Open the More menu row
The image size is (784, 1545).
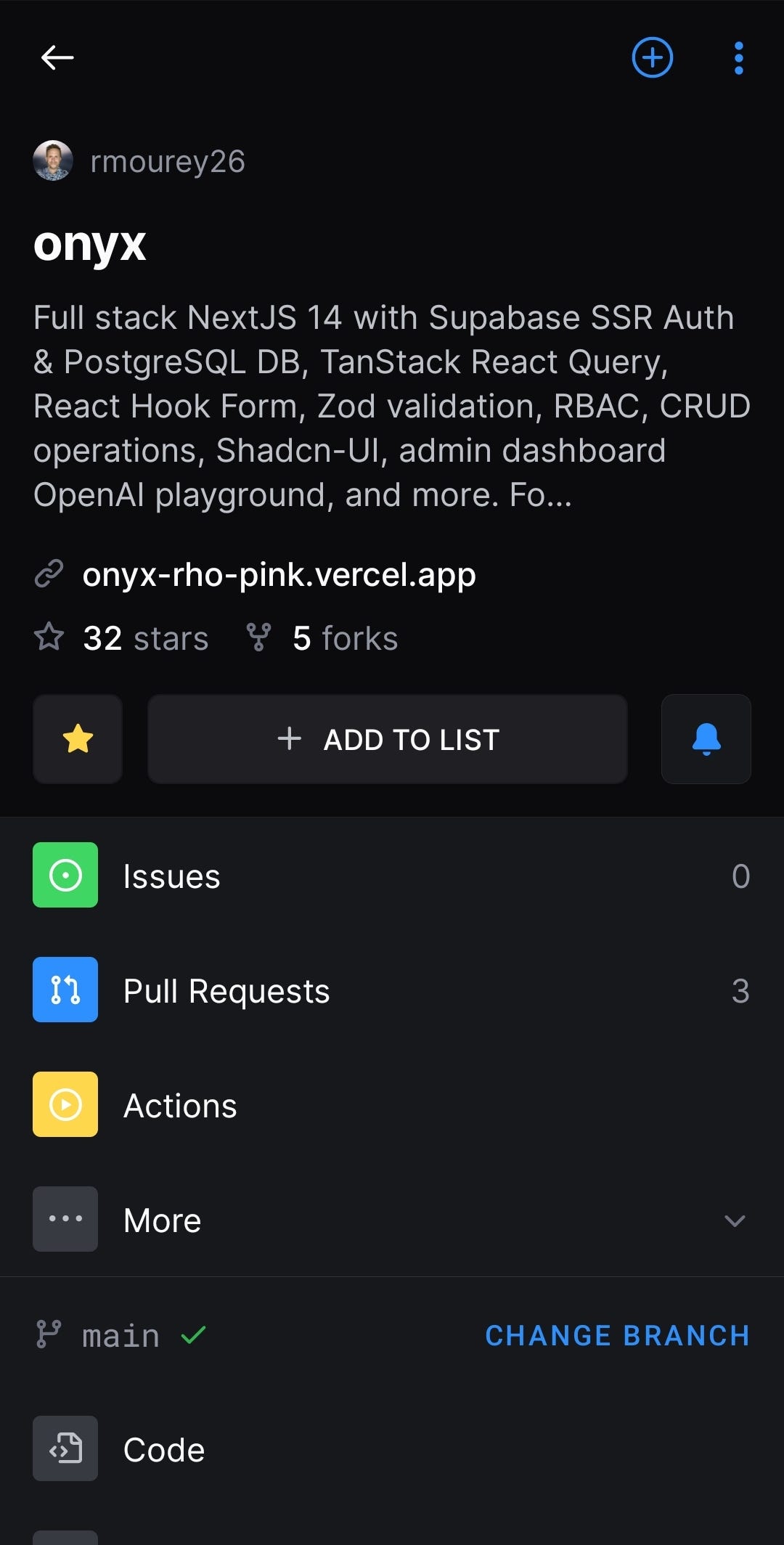pyautogui.click(x=161, y=1220)
